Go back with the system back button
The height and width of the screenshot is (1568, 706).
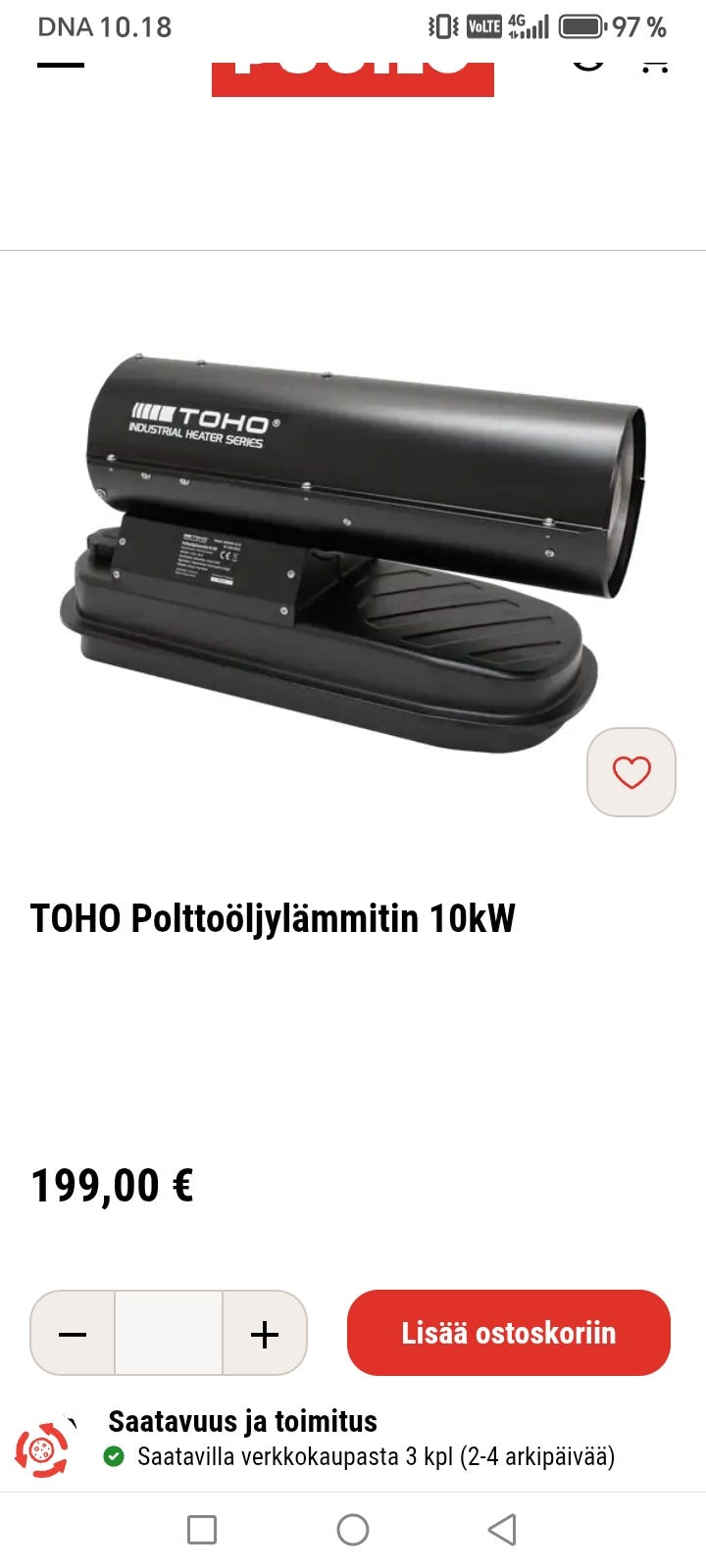point(502,1529)
